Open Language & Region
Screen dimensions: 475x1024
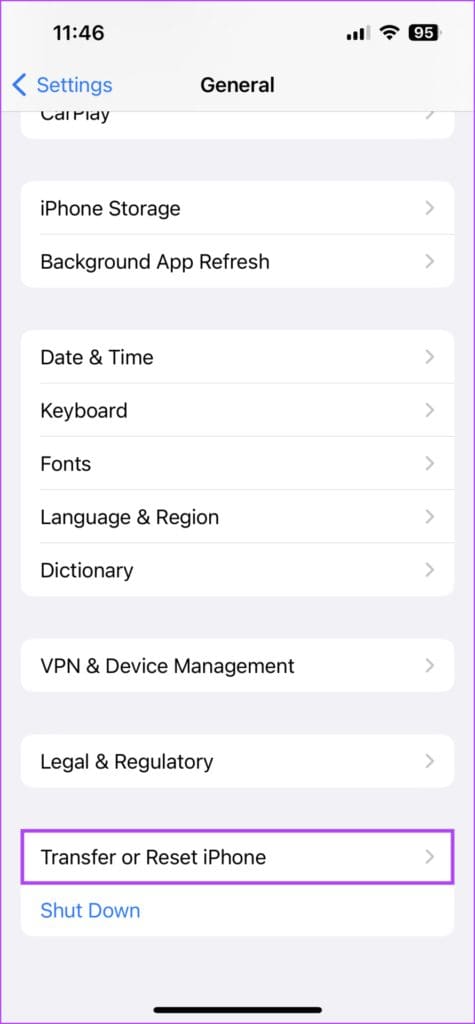point(237,517)
